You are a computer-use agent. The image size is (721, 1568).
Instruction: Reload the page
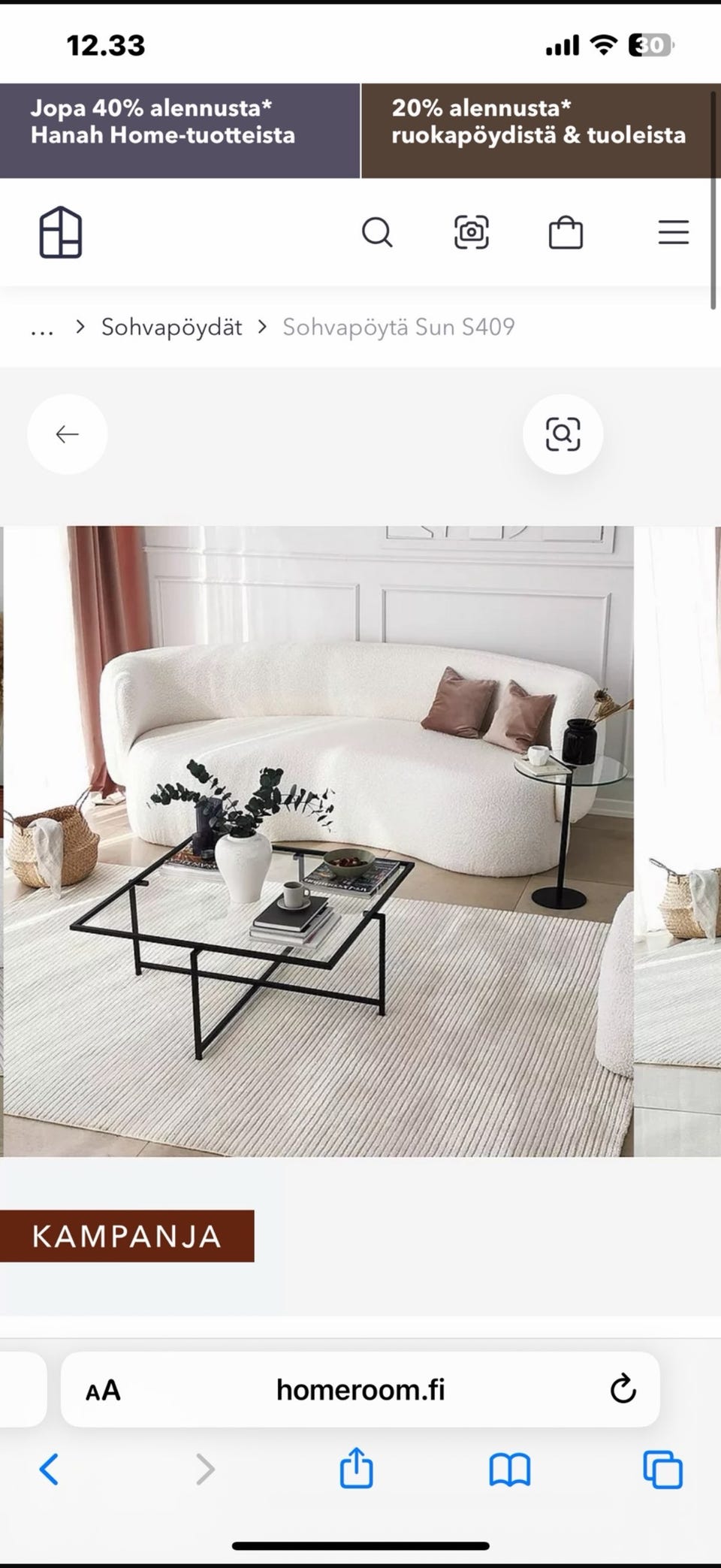[x=623, y=1390]
